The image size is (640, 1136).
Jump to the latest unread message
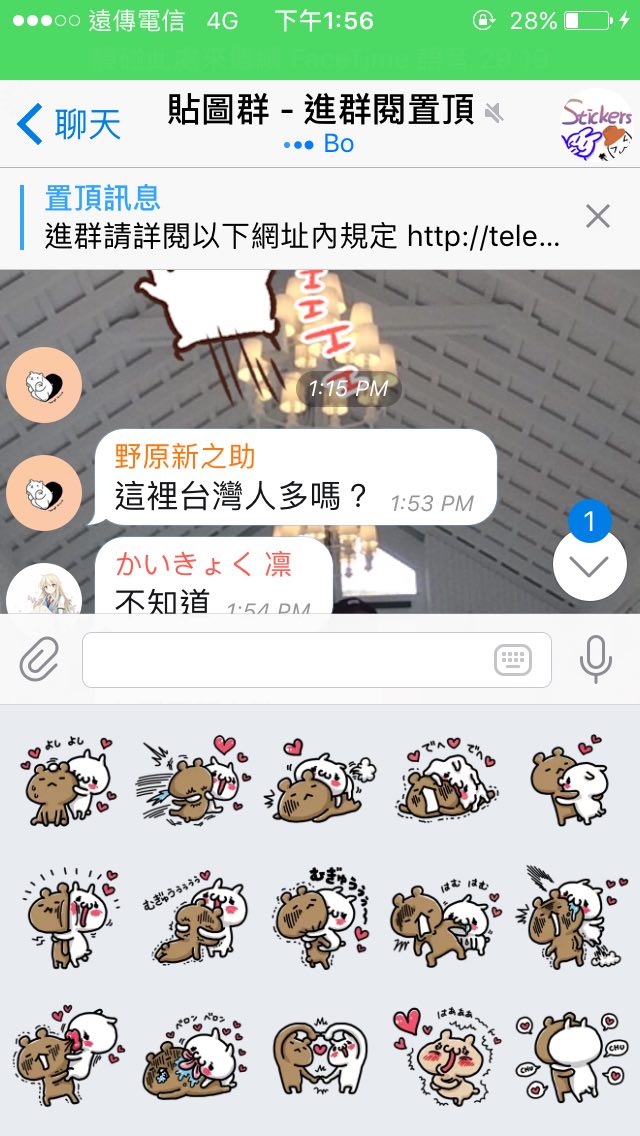(x=589, y=566)
